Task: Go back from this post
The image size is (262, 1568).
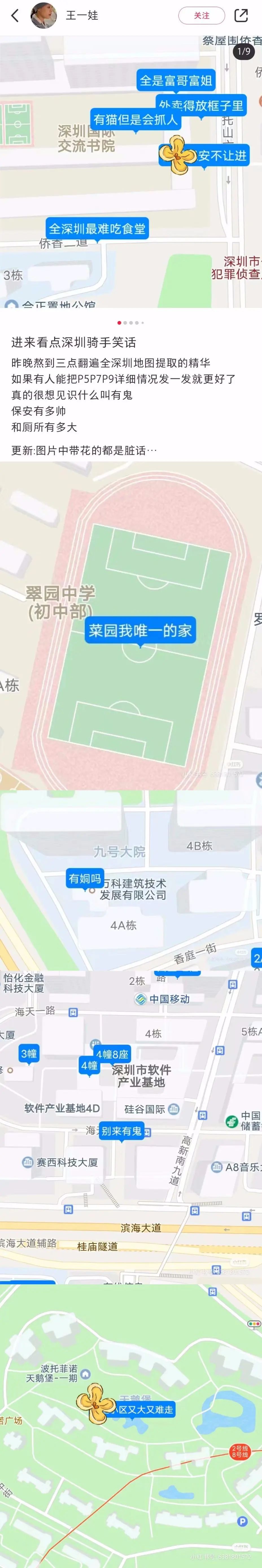Action: 15,15
